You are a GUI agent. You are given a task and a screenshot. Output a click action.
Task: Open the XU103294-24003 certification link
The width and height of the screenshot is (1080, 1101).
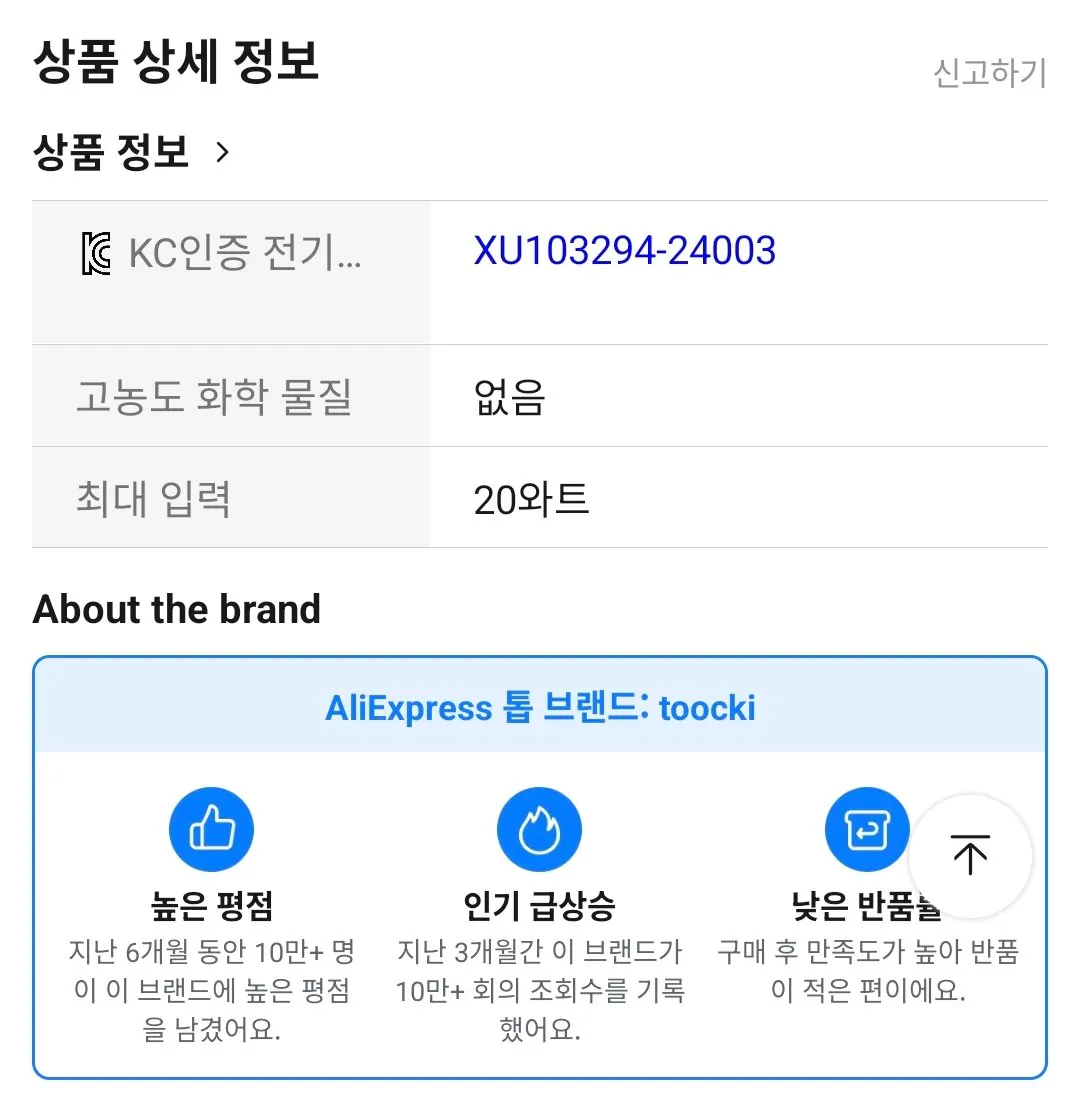pos(624,250)
